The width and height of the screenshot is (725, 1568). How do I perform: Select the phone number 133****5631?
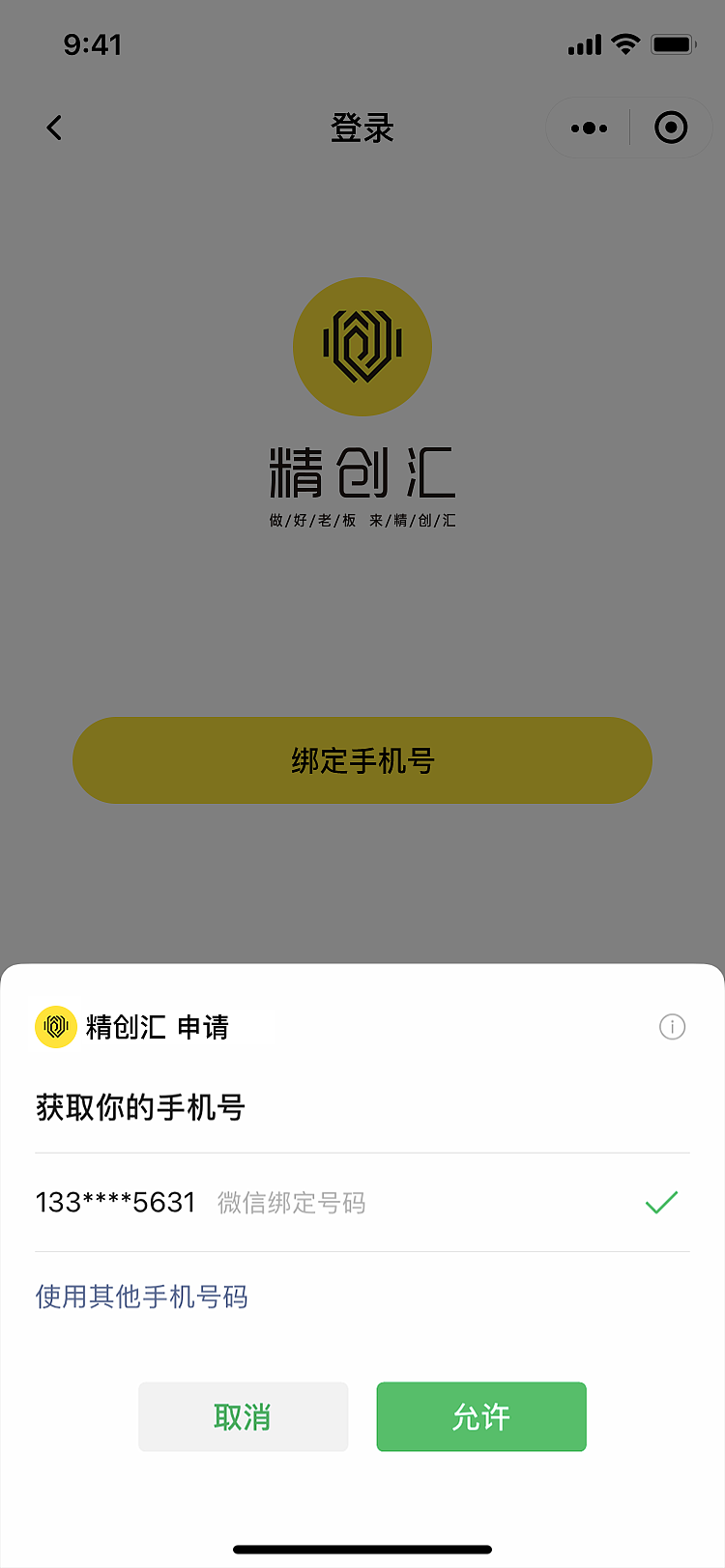point(114,1202)
